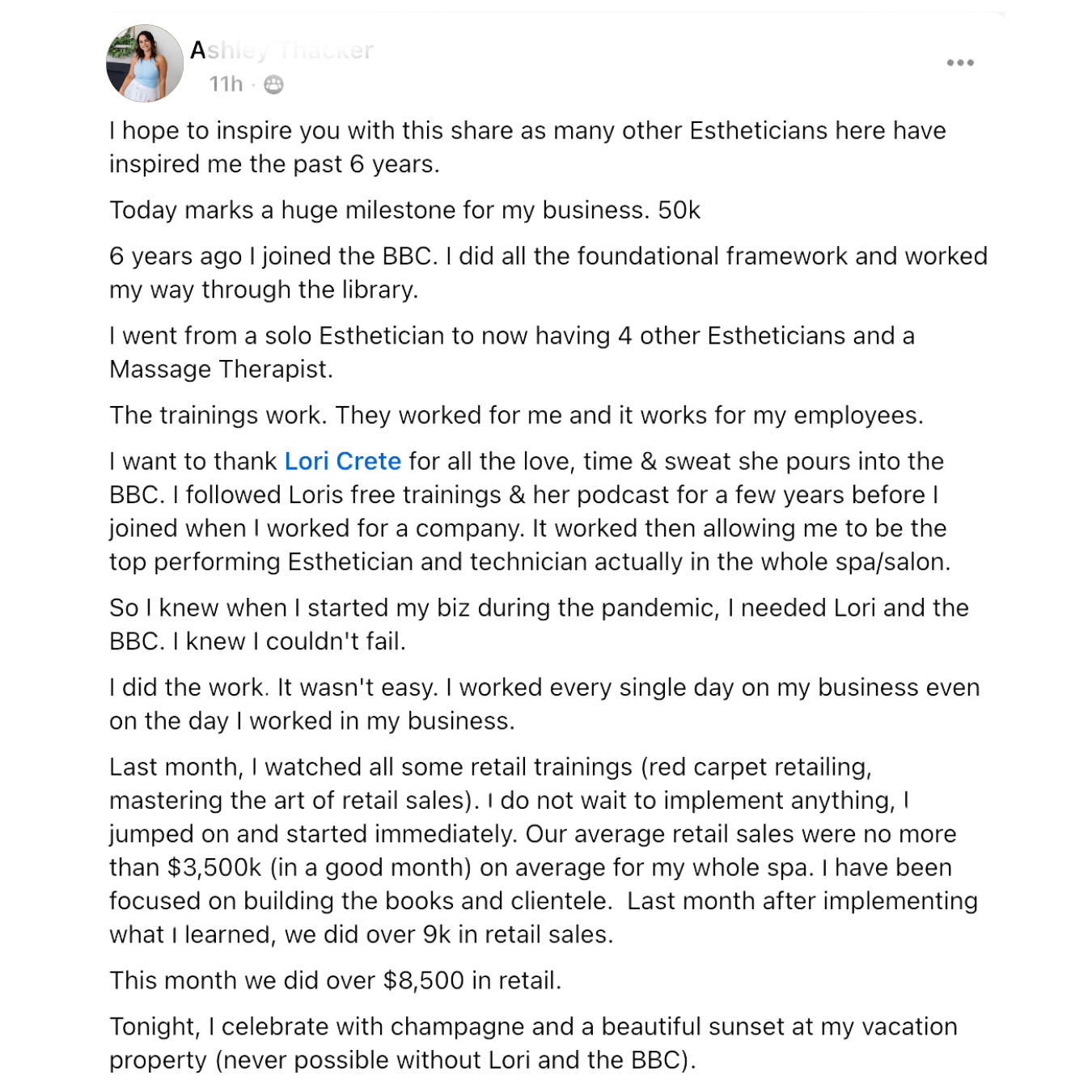This screenshot has height=1092, width=1092.
Task: Open the Lori Crete profile link
Action: coord(342,461)
